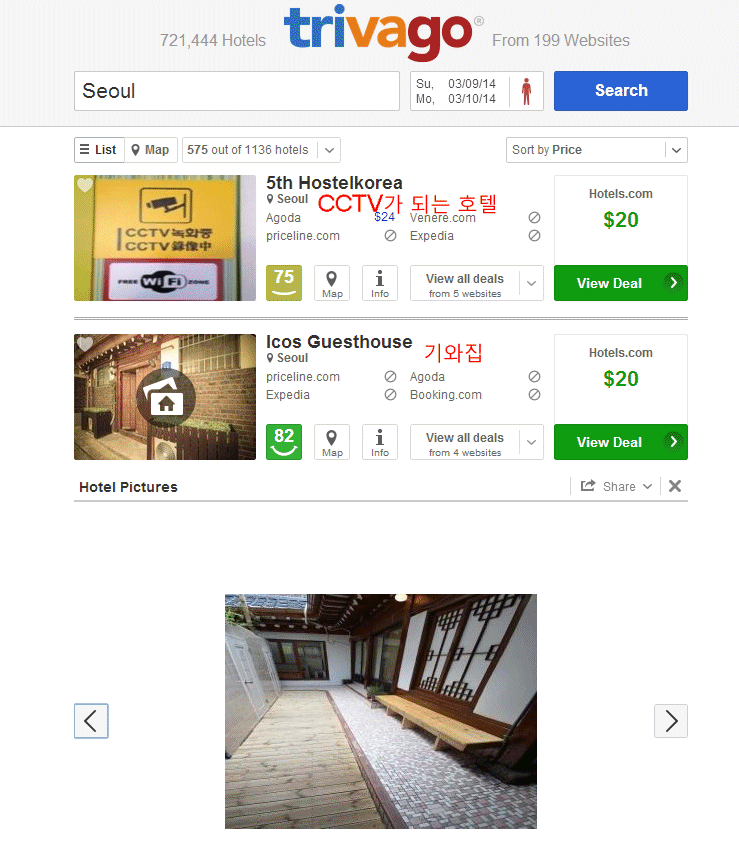Screen dimensions: 739x856
Task: Open the Sort by Price dropdown
Action: tap(596, 150)
